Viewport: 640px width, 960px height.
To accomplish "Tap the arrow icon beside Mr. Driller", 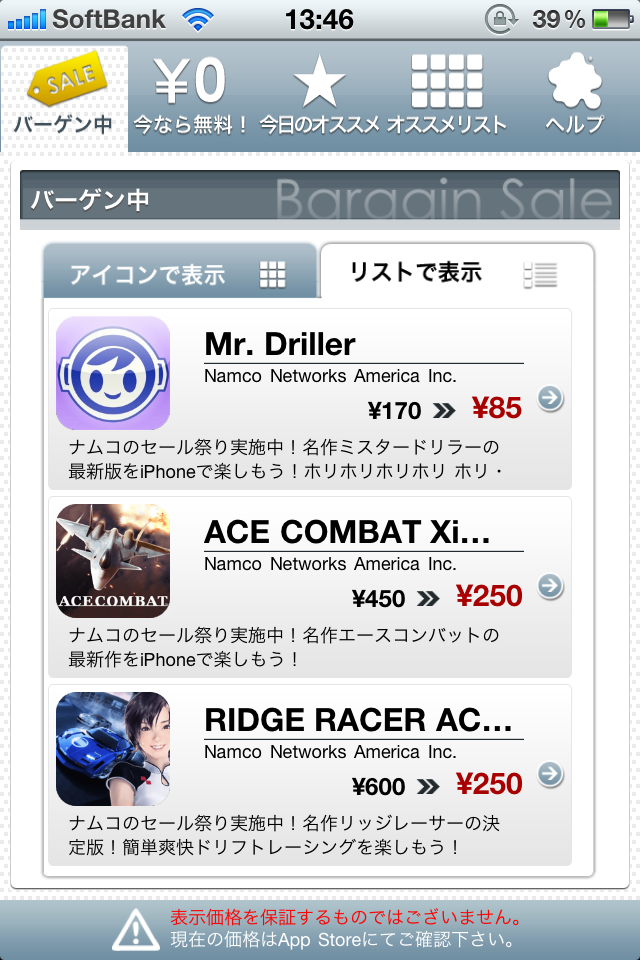I will (x=551, y=399).
